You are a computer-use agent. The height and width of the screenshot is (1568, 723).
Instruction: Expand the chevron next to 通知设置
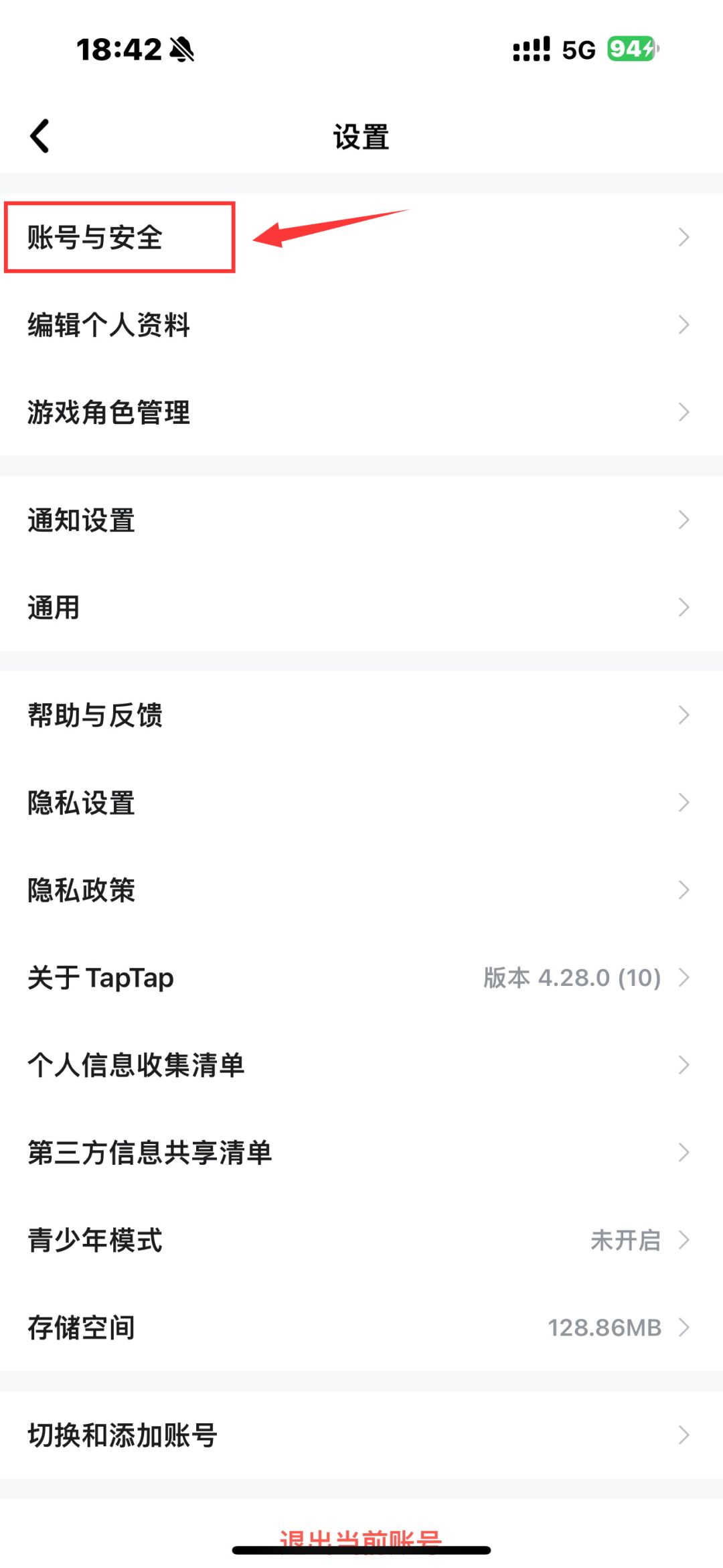pos(684,520)
